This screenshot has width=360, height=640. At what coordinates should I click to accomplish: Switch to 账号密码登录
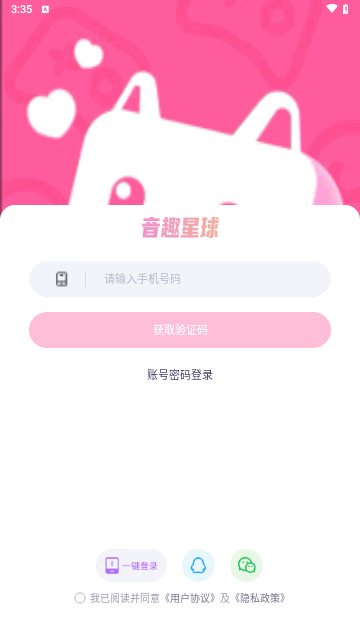[x=180, y=375]
